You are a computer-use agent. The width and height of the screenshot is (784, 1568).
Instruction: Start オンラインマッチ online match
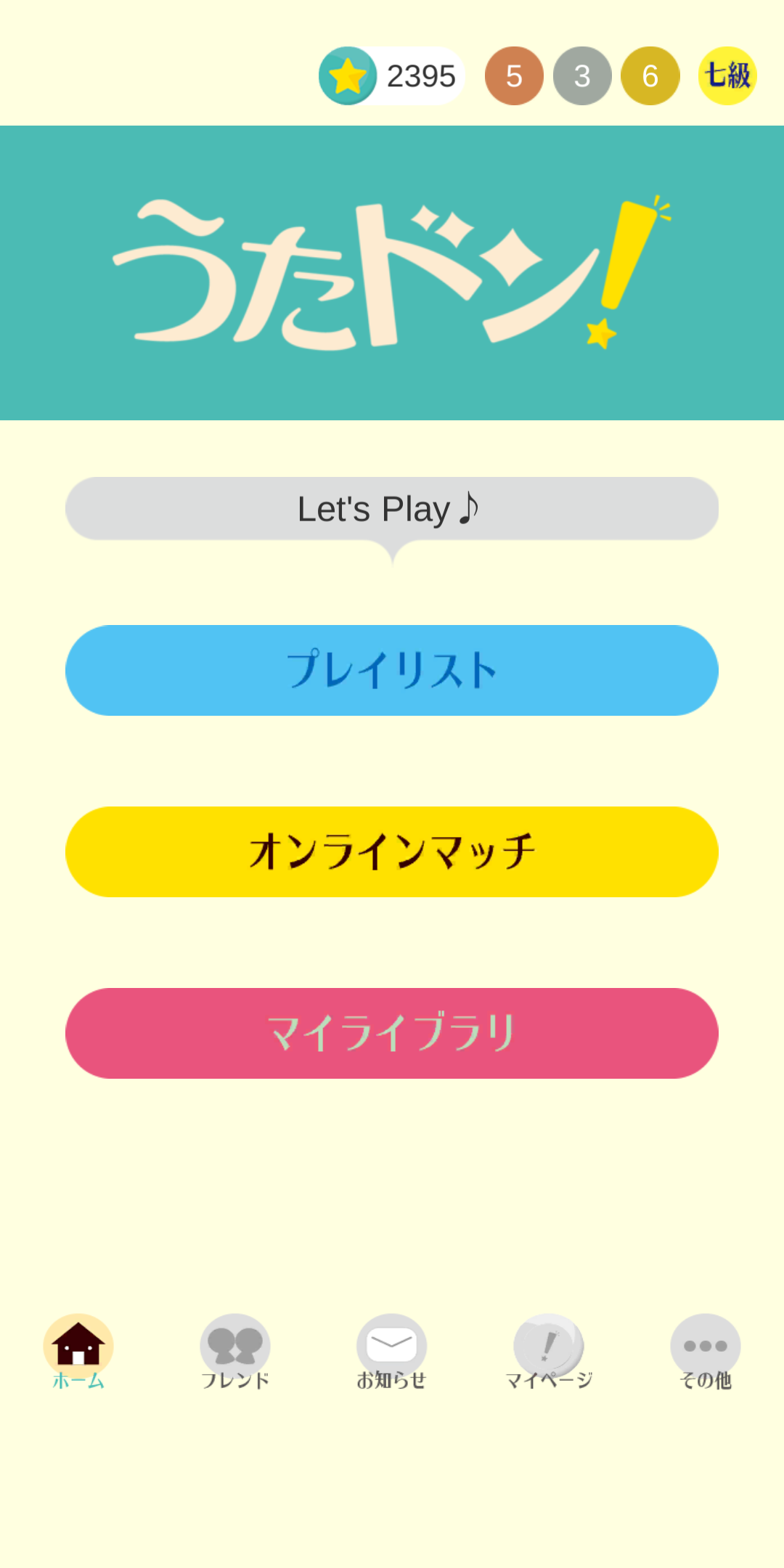click(392, 852)
